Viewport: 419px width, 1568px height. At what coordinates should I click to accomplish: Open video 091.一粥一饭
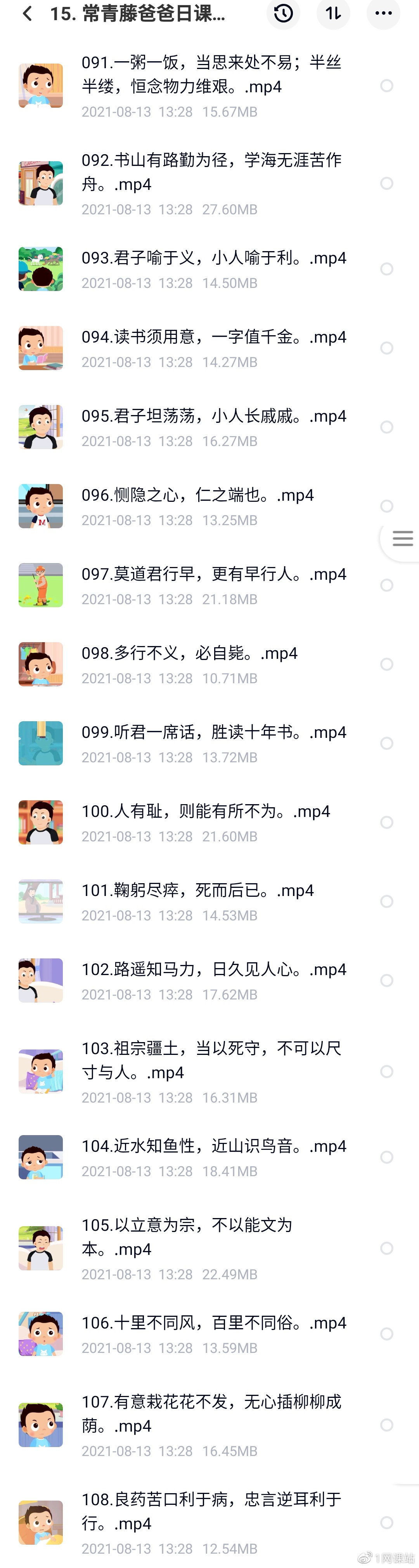click(x=211, y=75)
